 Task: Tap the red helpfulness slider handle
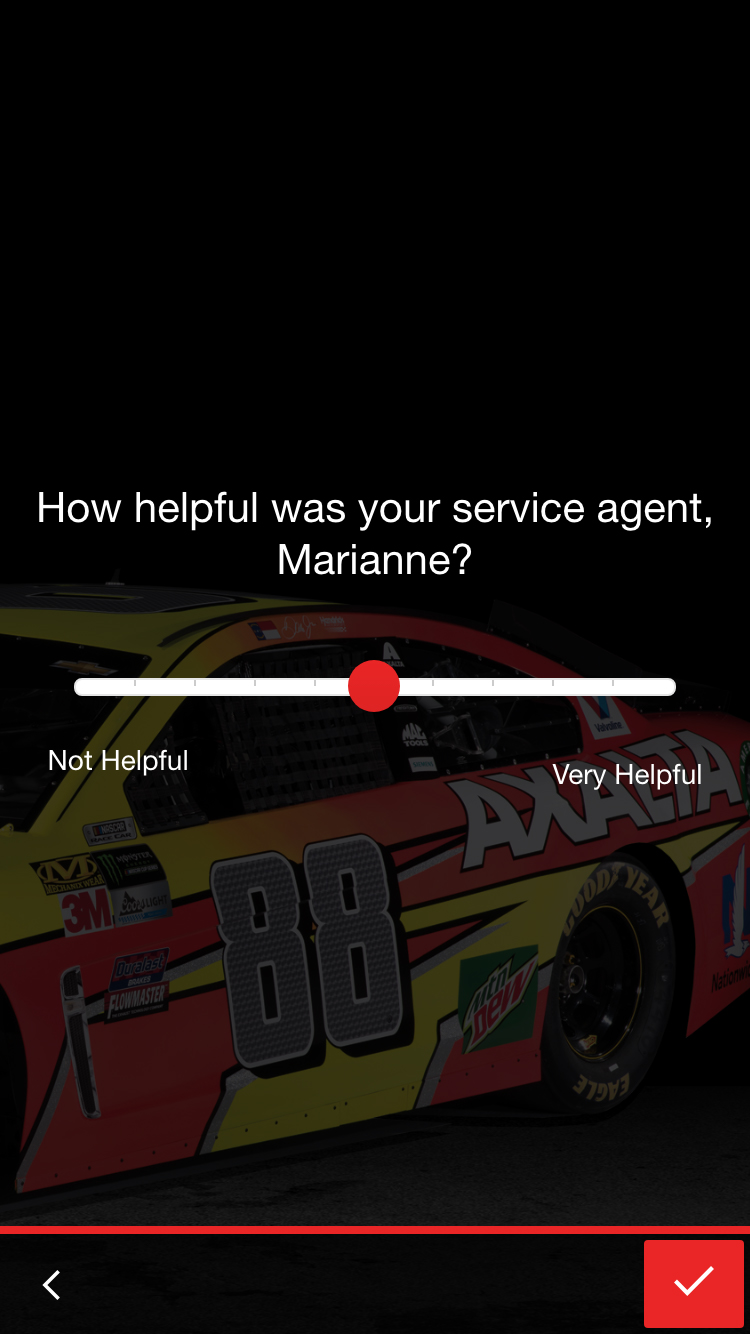374,686
